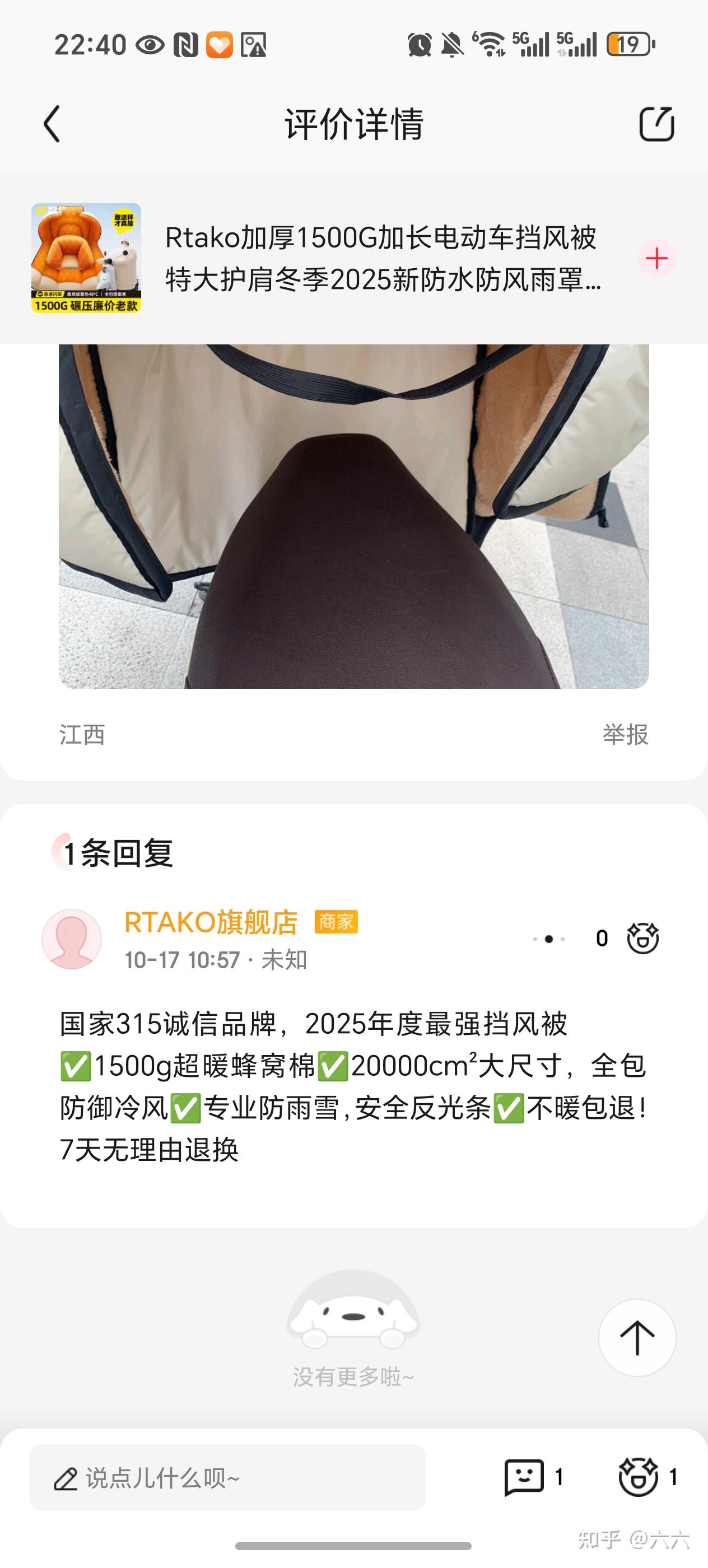708x1568 pixels.
Task: Tap the scroll-to-top arrow button
Action: point(637,1337)
